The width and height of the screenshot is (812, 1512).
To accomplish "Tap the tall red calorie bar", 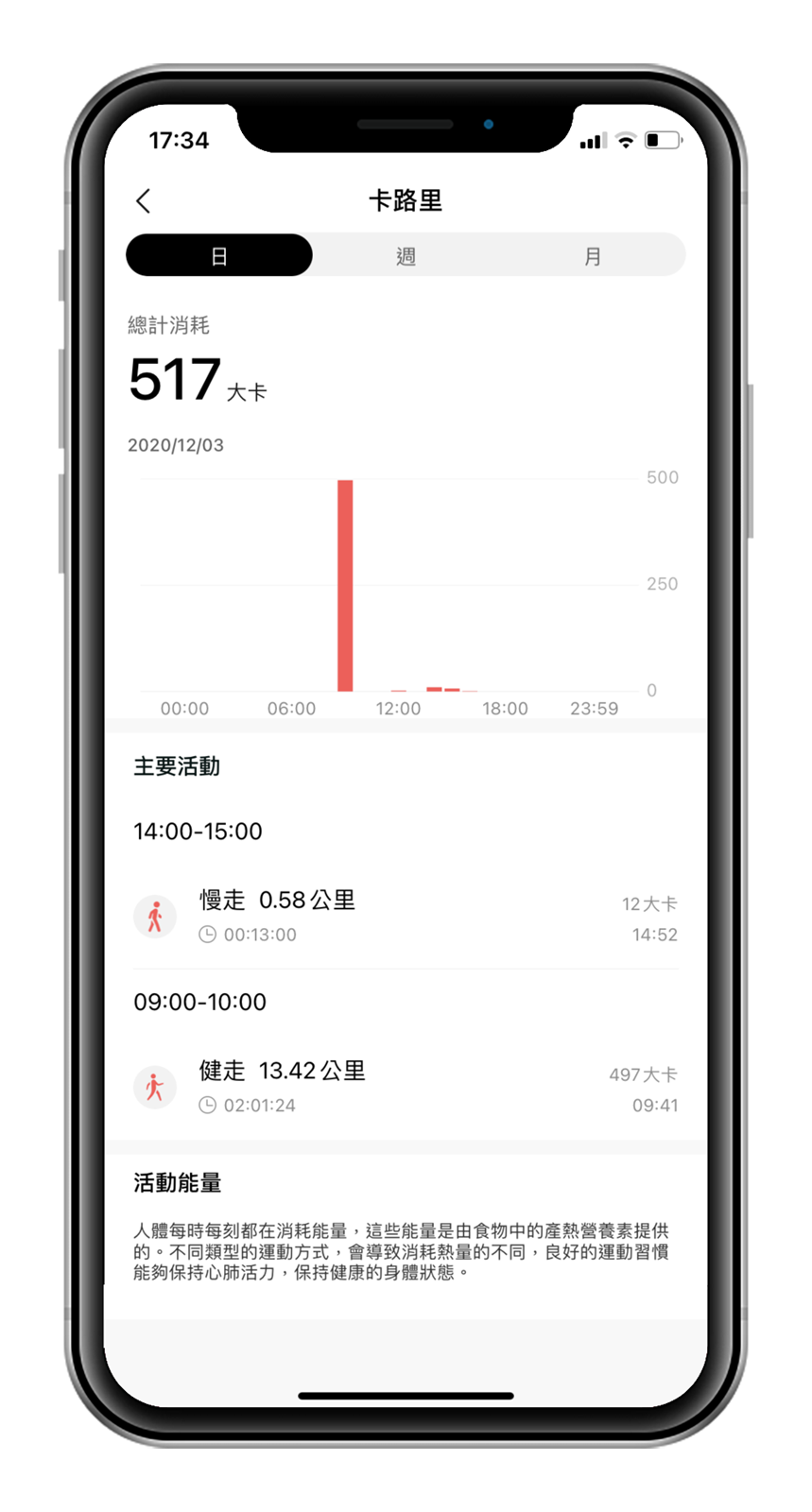I will pos(345,586).
